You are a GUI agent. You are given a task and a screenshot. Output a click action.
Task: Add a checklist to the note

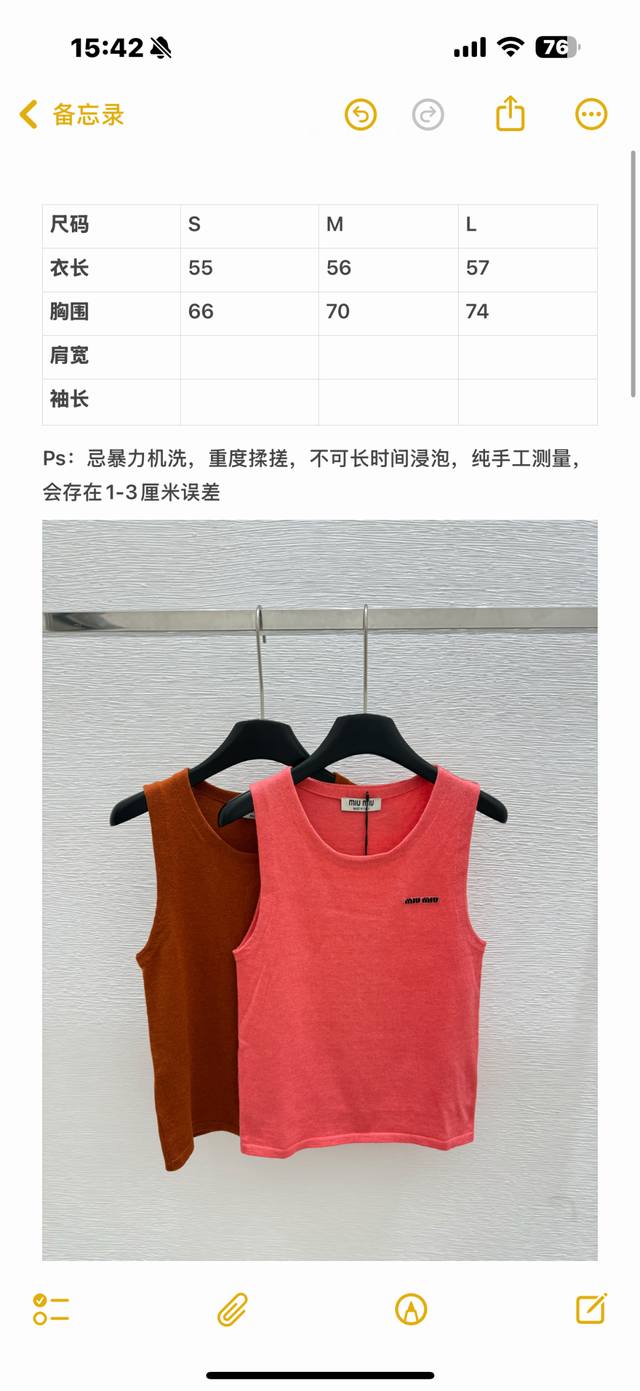(51, 1309)
